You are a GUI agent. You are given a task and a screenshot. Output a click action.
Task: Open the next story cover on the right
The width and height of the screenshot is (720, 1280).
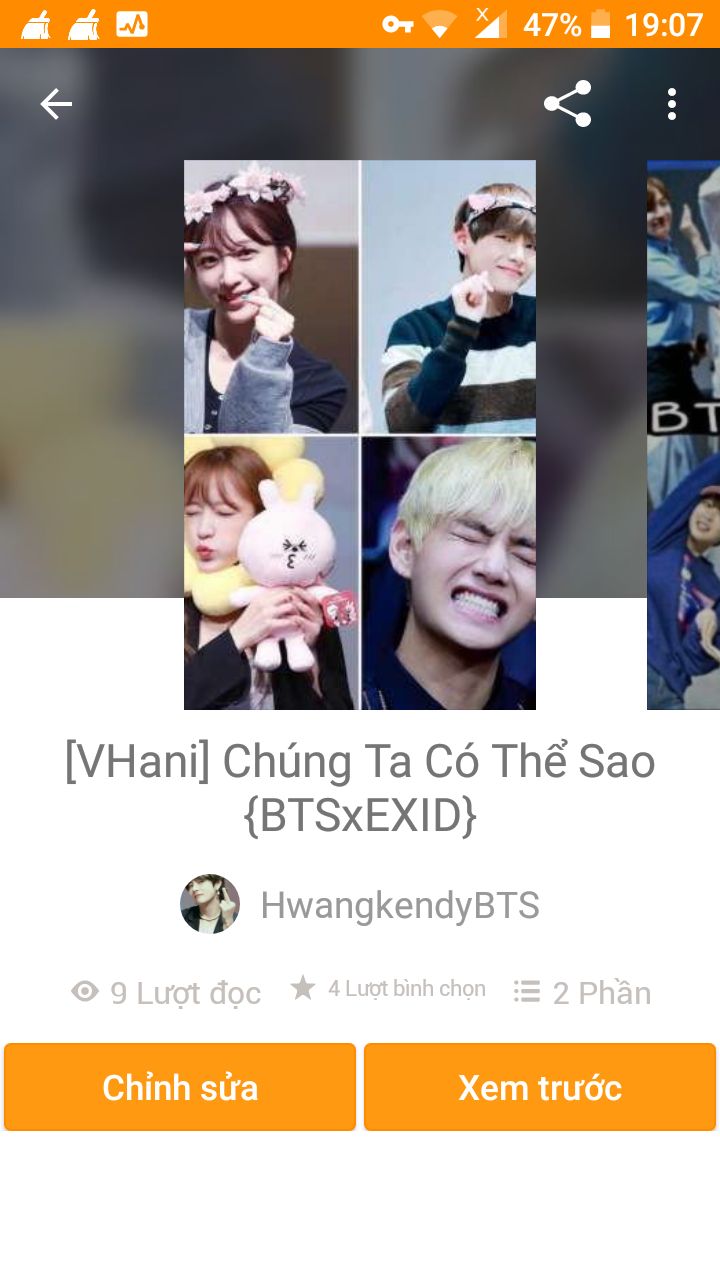[684, 435]
